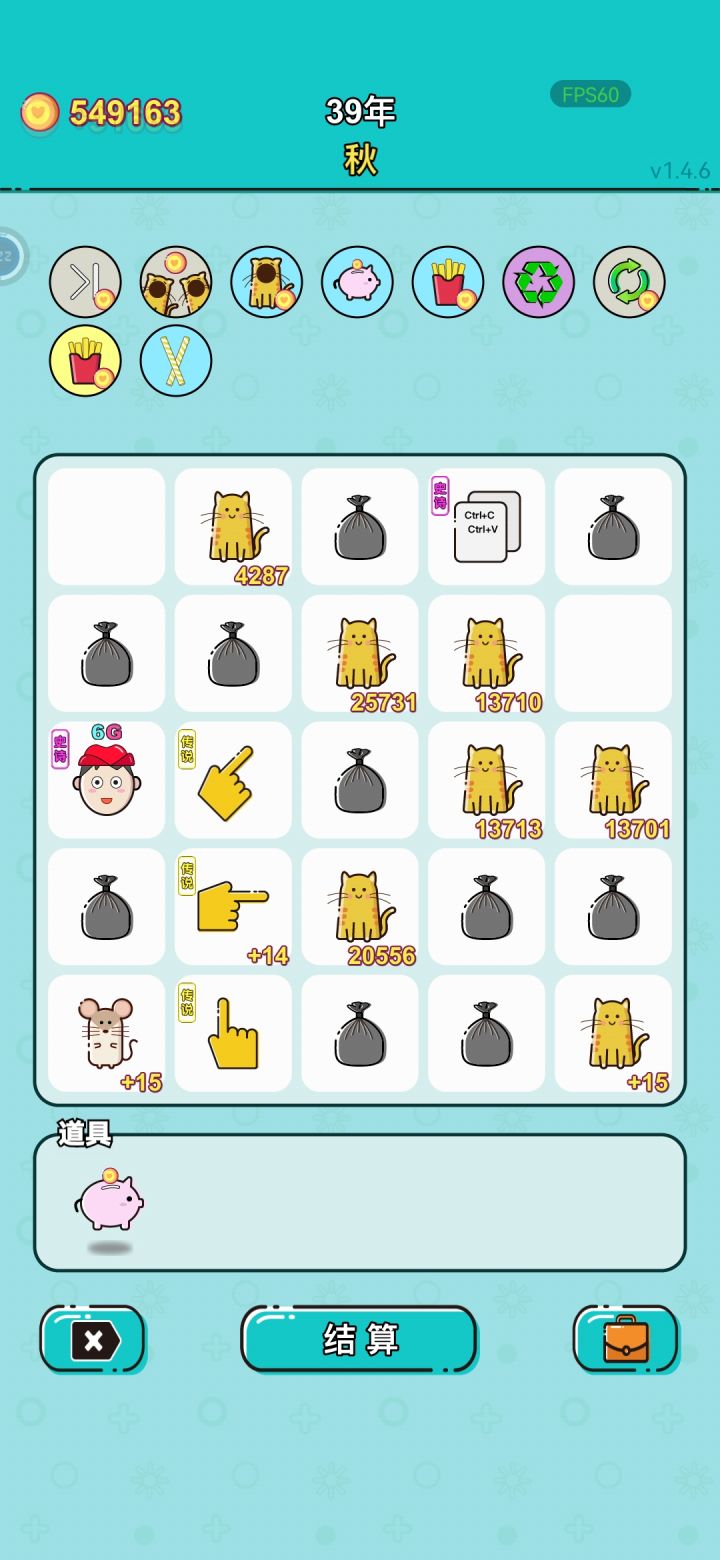This screenshot has height=1560, width=720.
Task: Select the gray refresh arrows buff icon
Action: click(x=628, y=282)
